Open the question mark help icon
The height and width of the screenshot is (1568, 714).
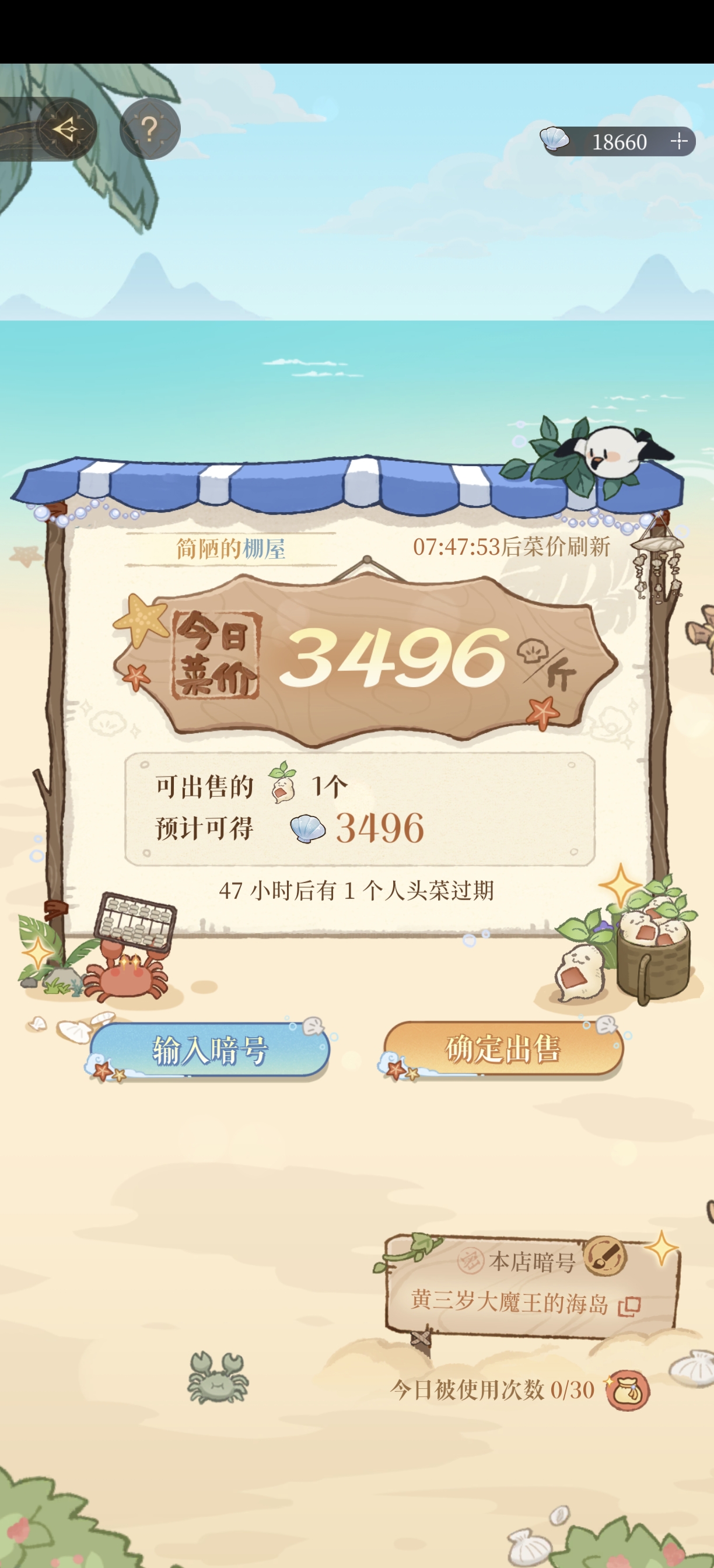pyautogui.click(x=150, y=129)
